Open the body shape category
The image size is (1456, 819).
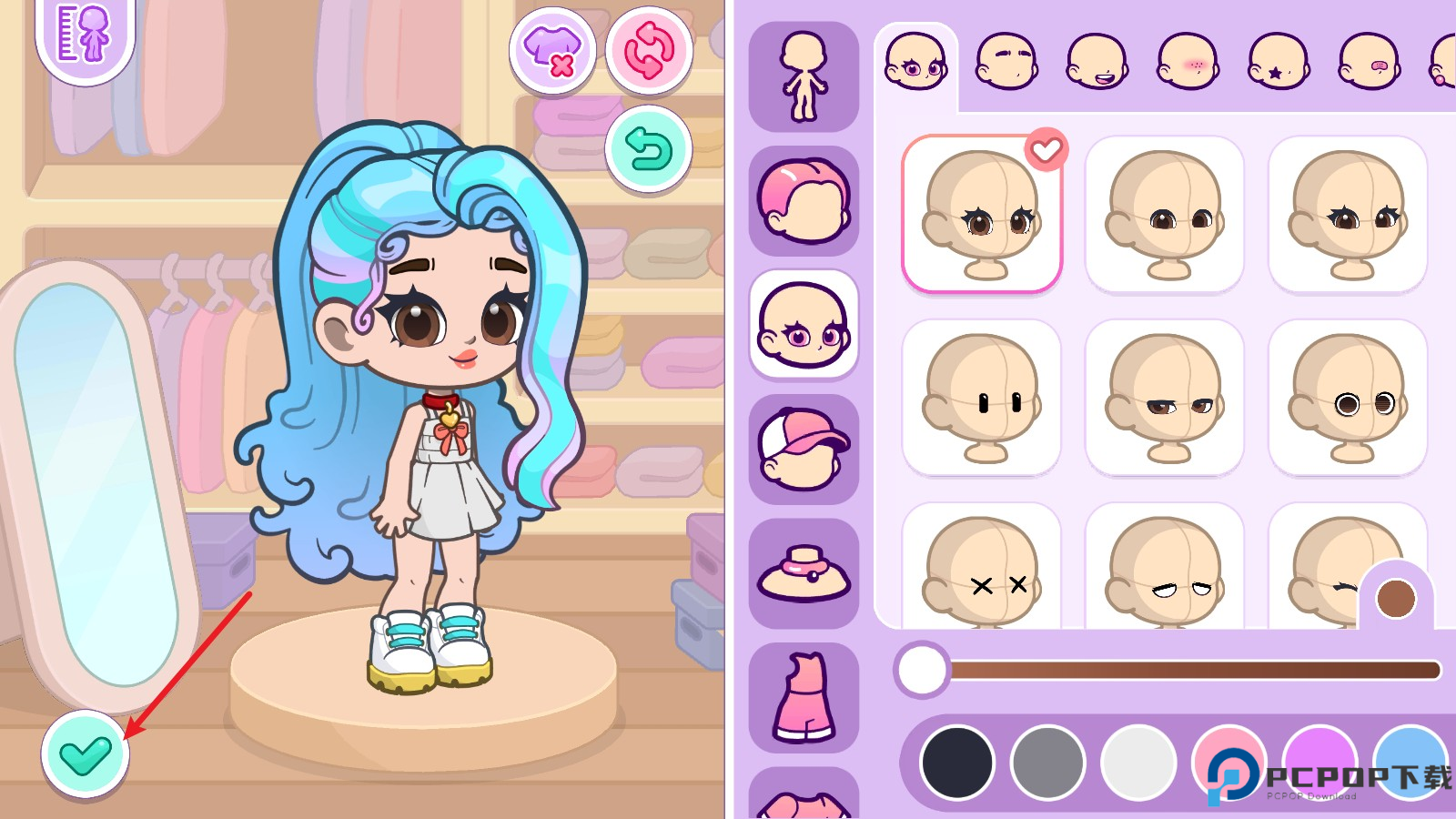click(804, 77)
